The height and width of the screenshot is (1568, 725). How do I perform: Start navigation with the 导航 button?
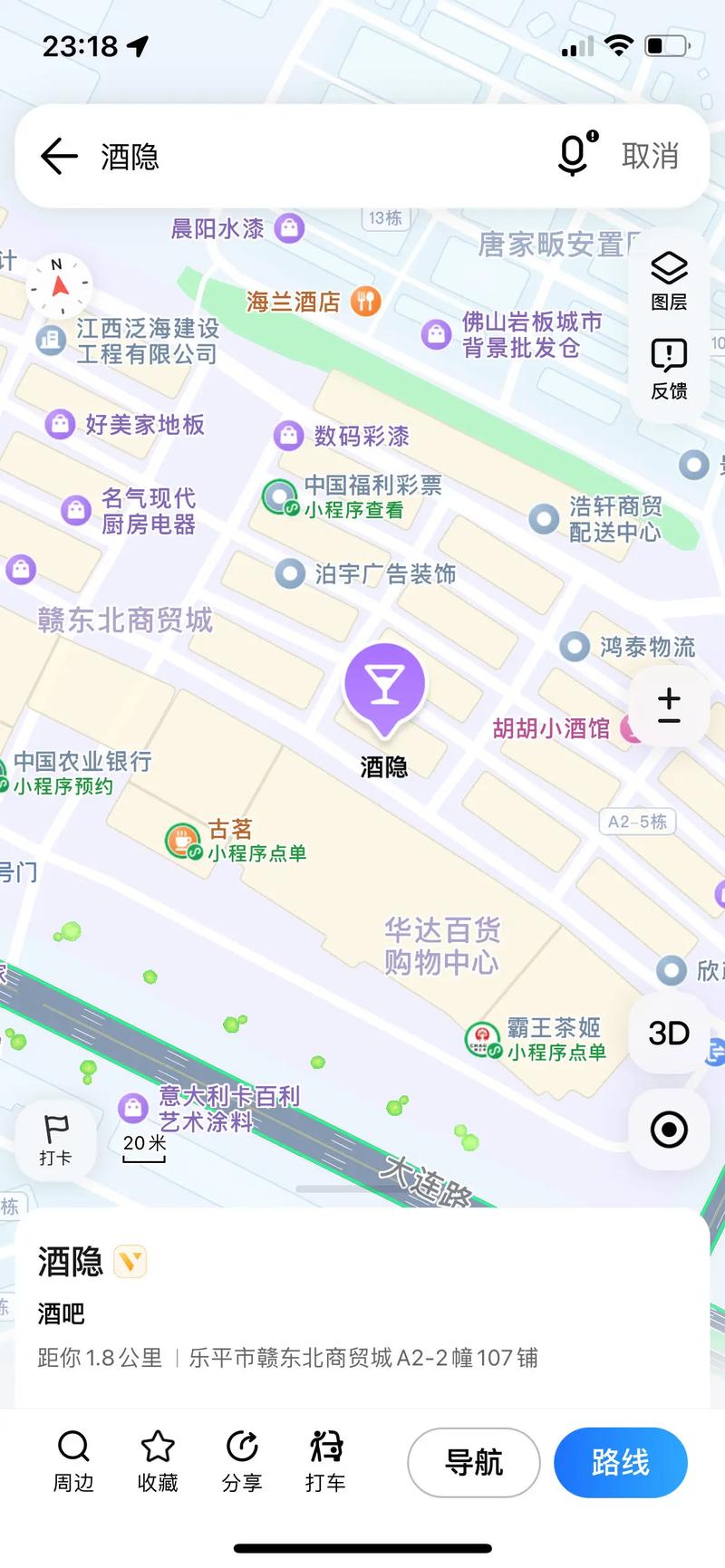click(473, 1462)
